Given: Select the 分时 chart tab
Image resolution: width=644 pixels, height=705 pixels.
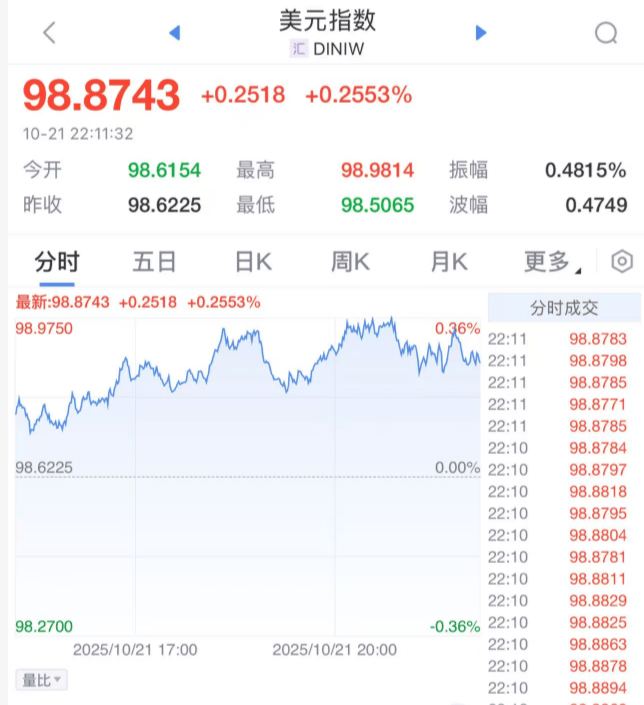Looking at the screenshot, I should (56, 262).
